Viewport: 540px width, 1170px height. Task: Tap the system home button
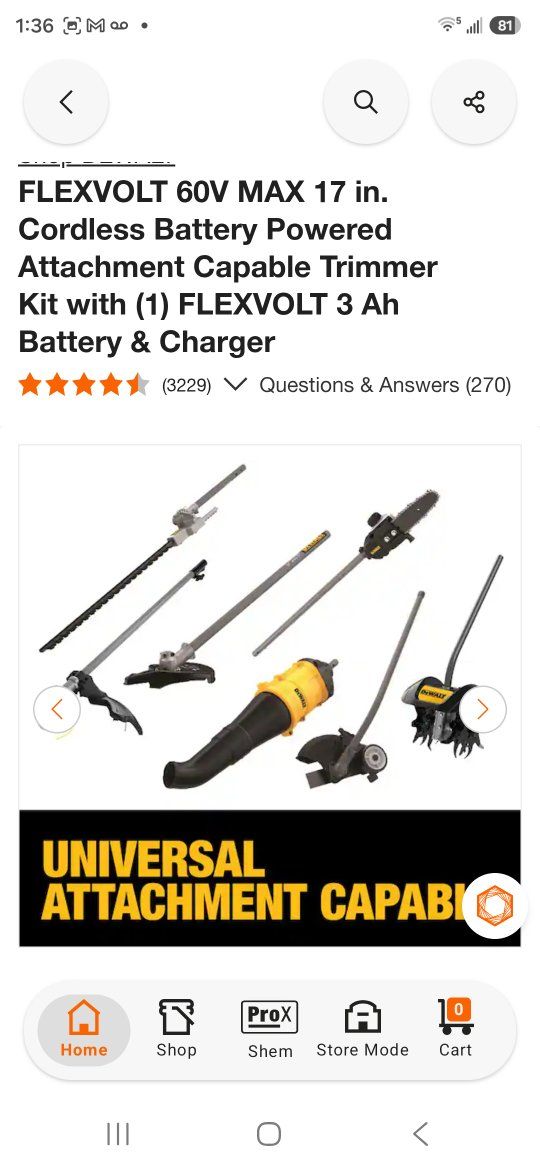(269, 1134)
